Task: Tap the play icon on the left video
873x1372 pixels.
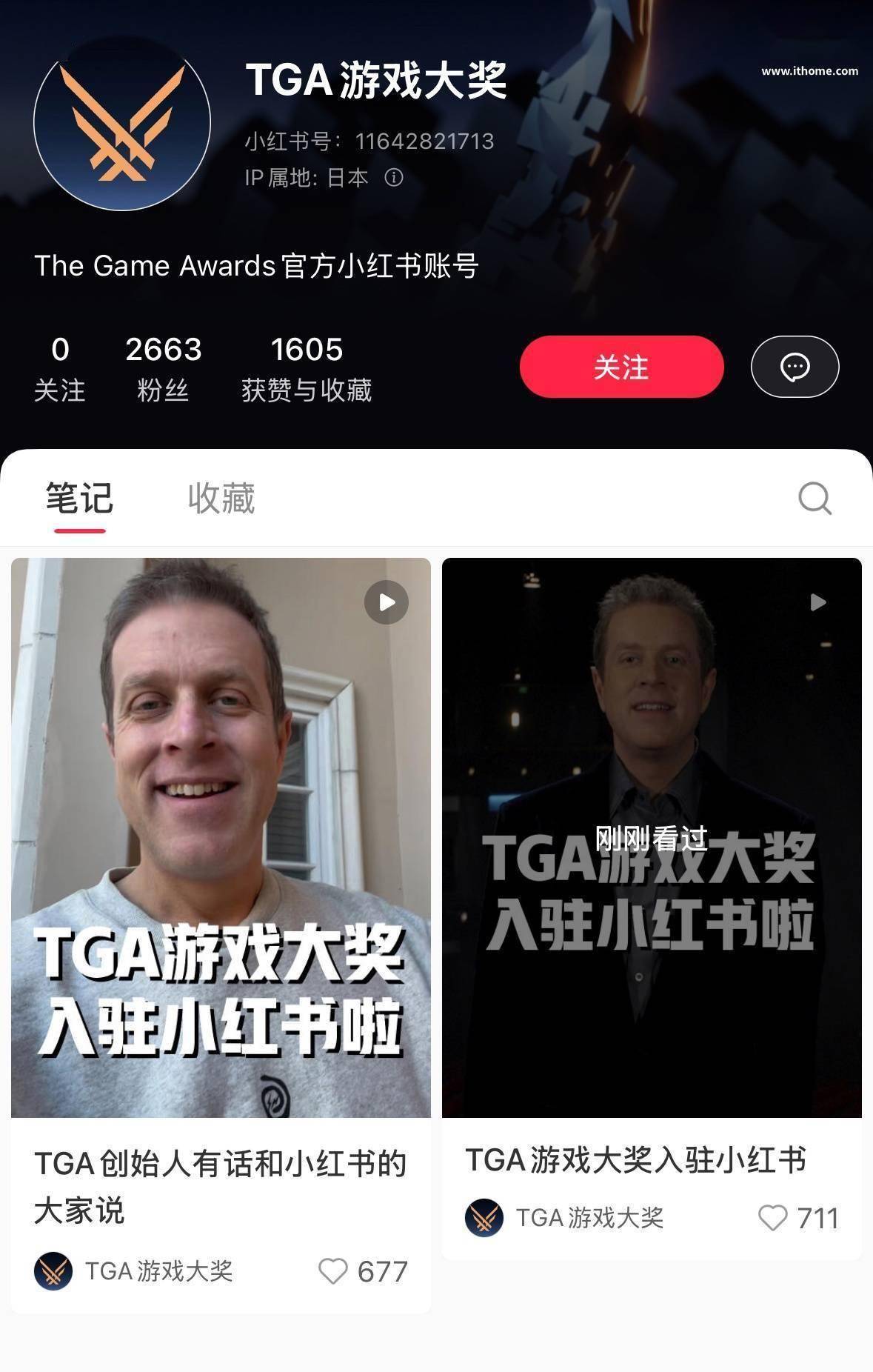Action: (386, 602)
